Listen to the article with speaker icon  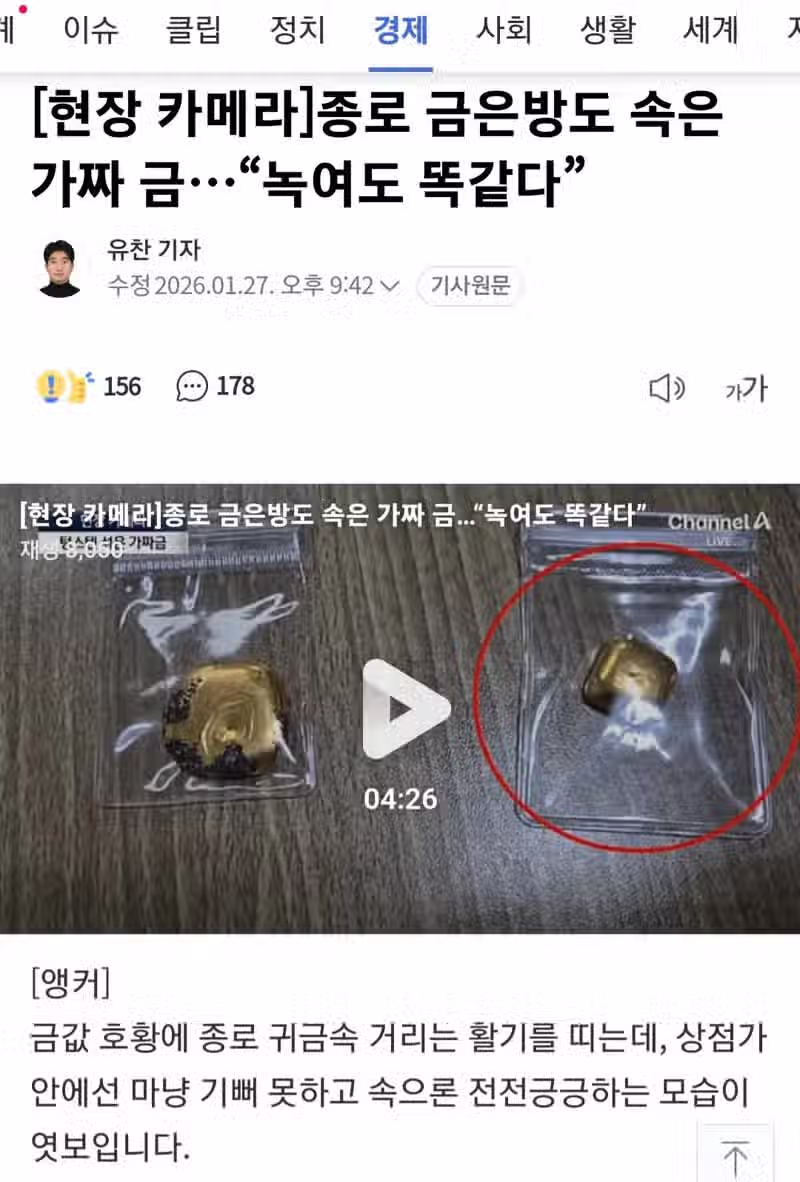[666, 388]
